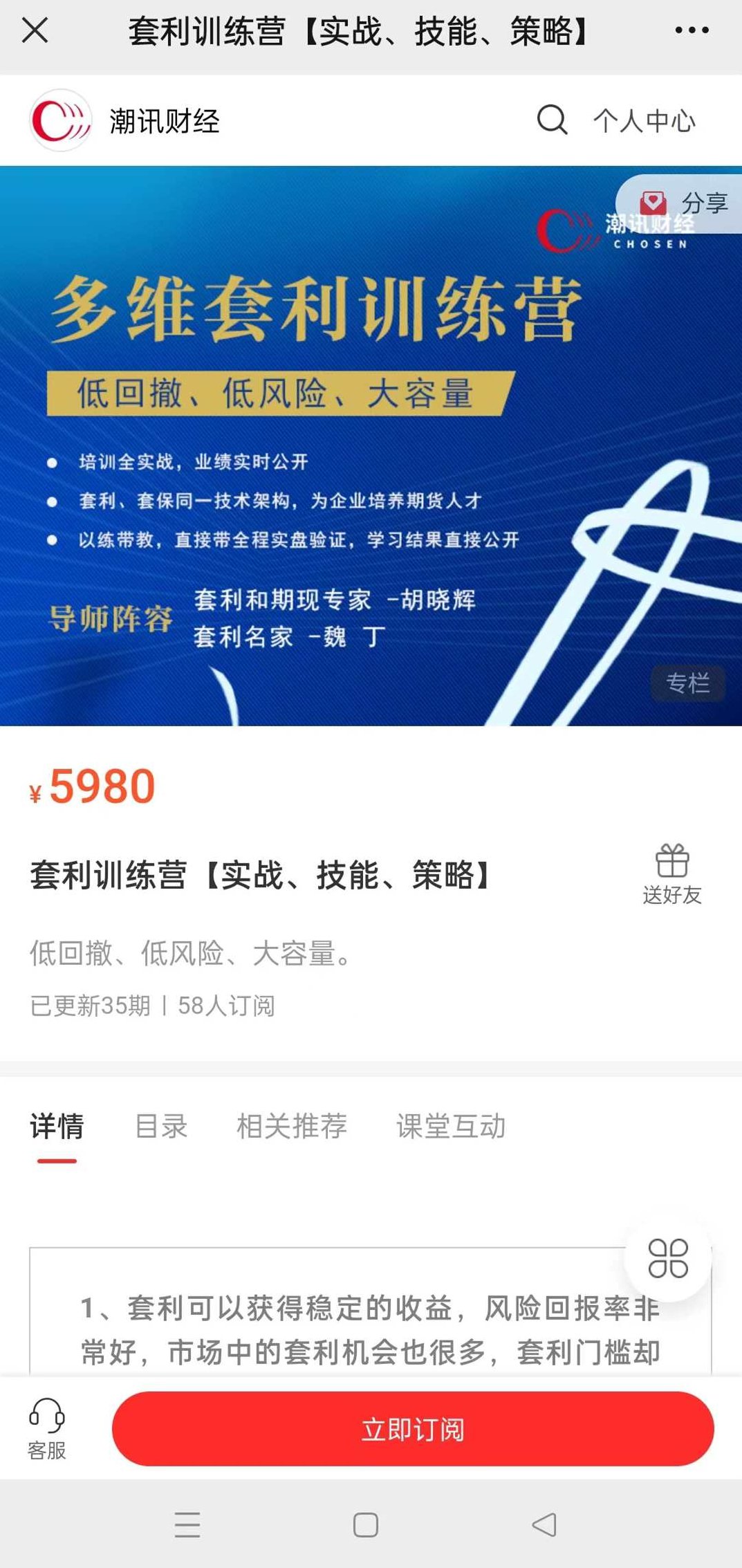
Task: Select the 专栏 label on the banner
Action: tap(687, 684)
